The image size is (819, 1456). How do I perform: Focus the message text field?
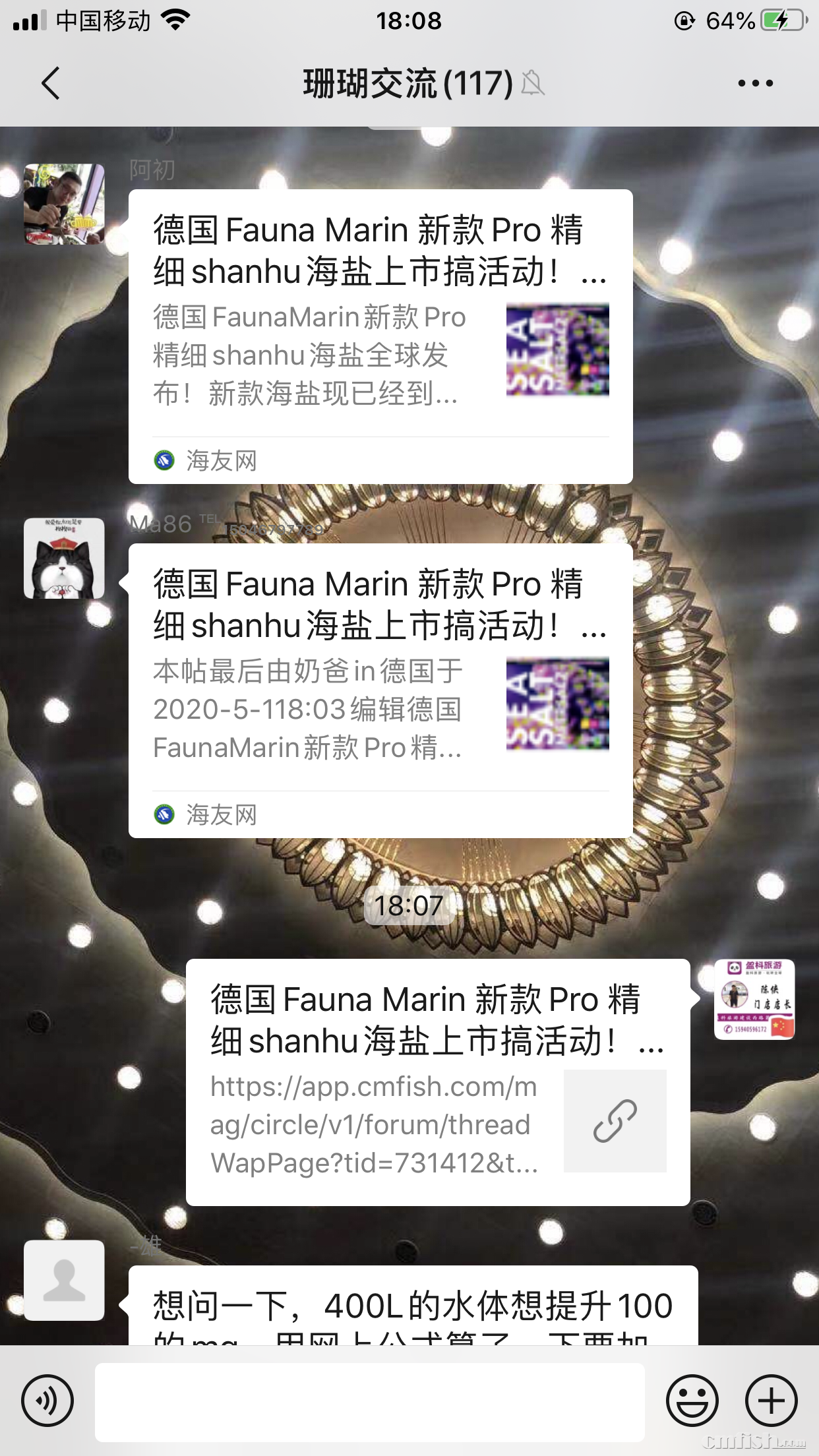[369, 1402]
